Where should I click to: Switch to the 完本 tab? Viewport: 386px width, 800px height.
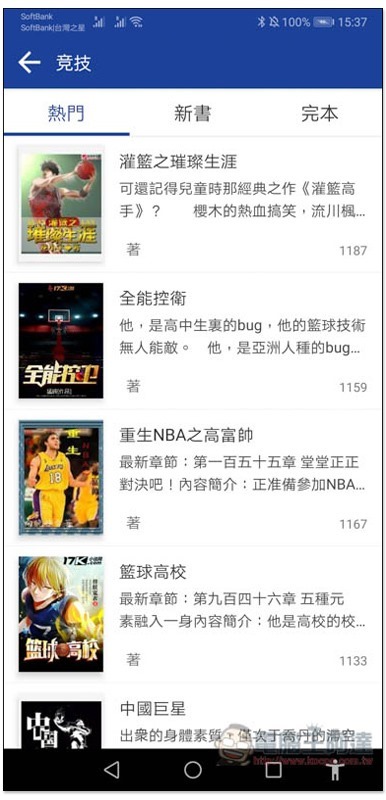319,113
